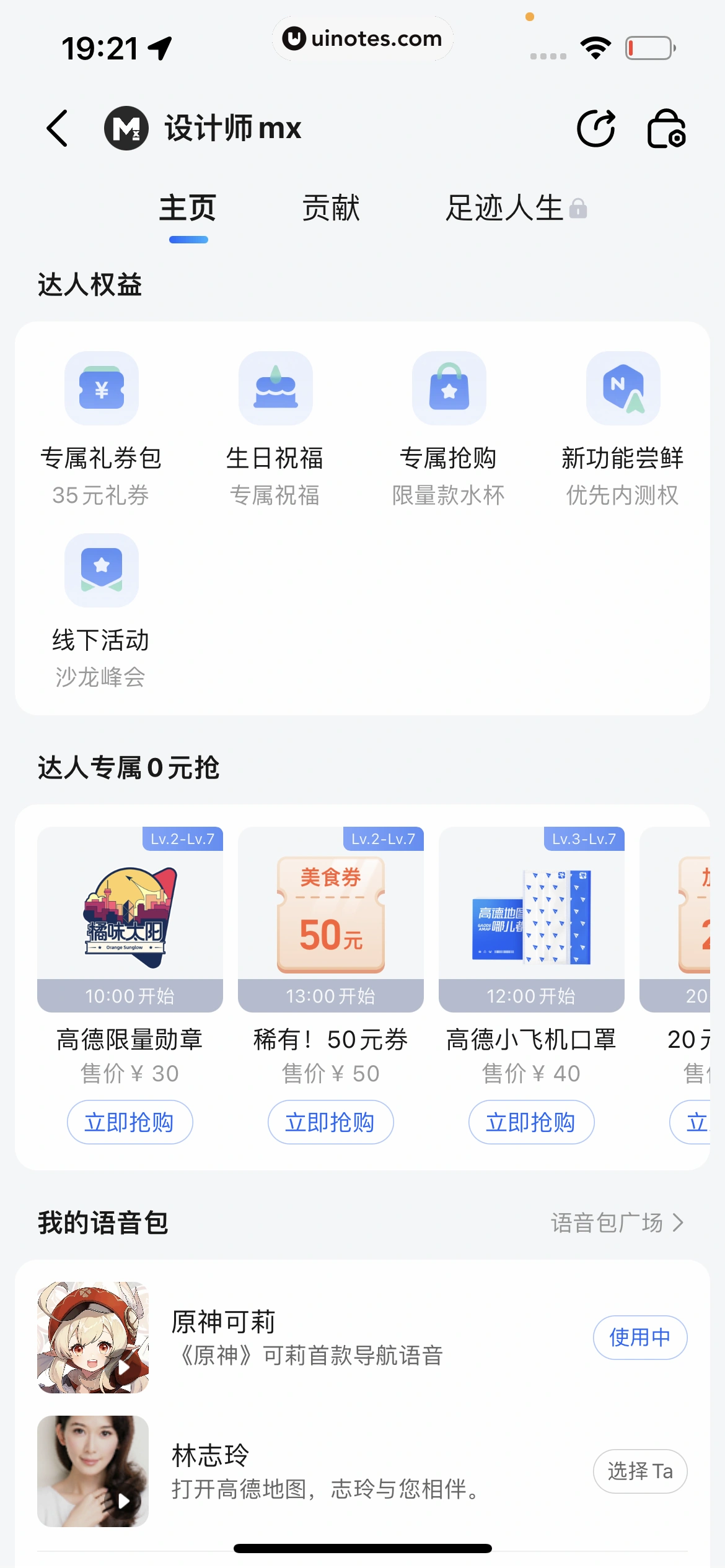Select the 线下活动 offline event icon
Screen dimensions: 725x1568
point(101,570)
